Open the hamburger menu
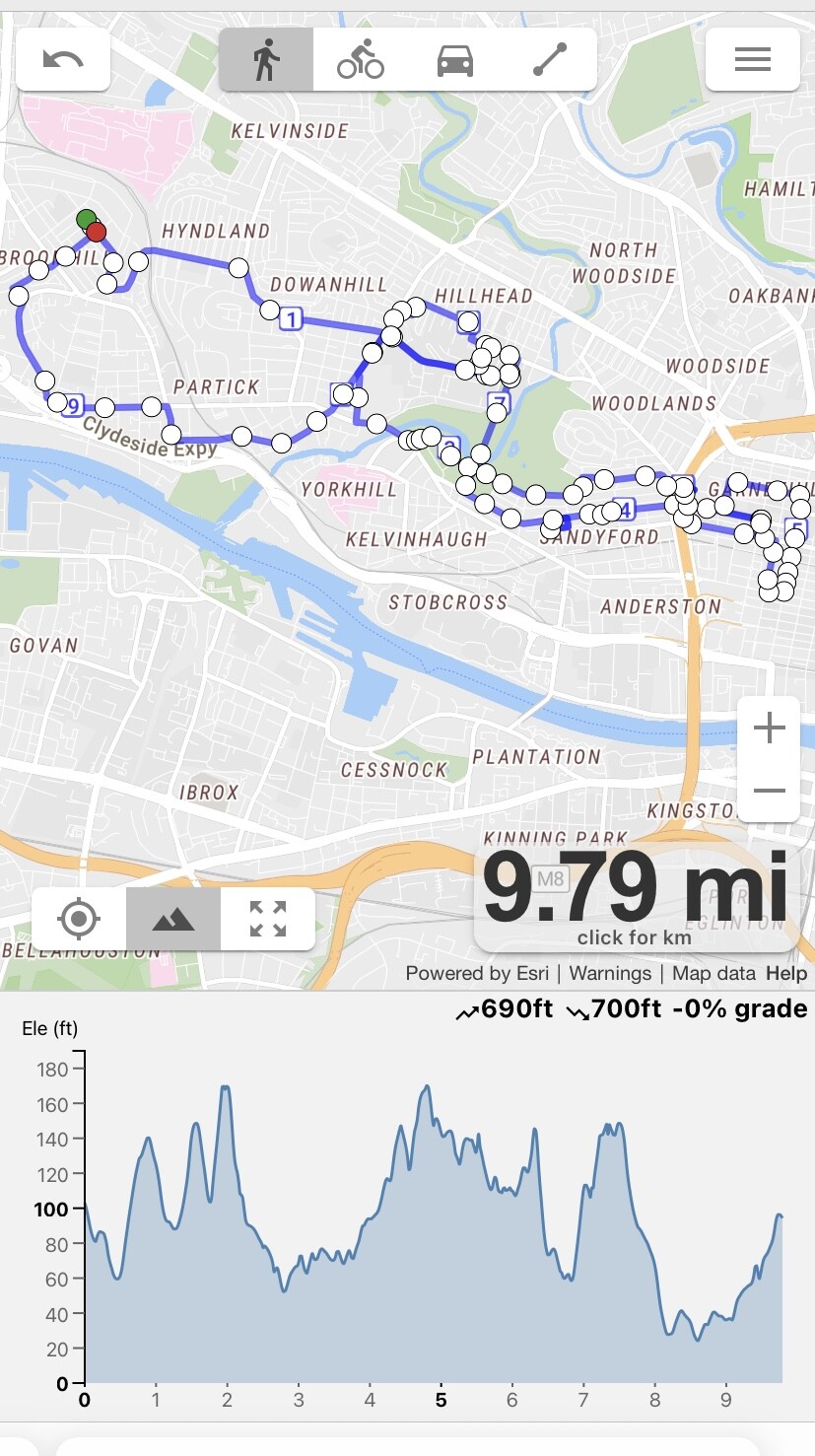Screen dimensions: 815x1456 (x=753, y=59)
